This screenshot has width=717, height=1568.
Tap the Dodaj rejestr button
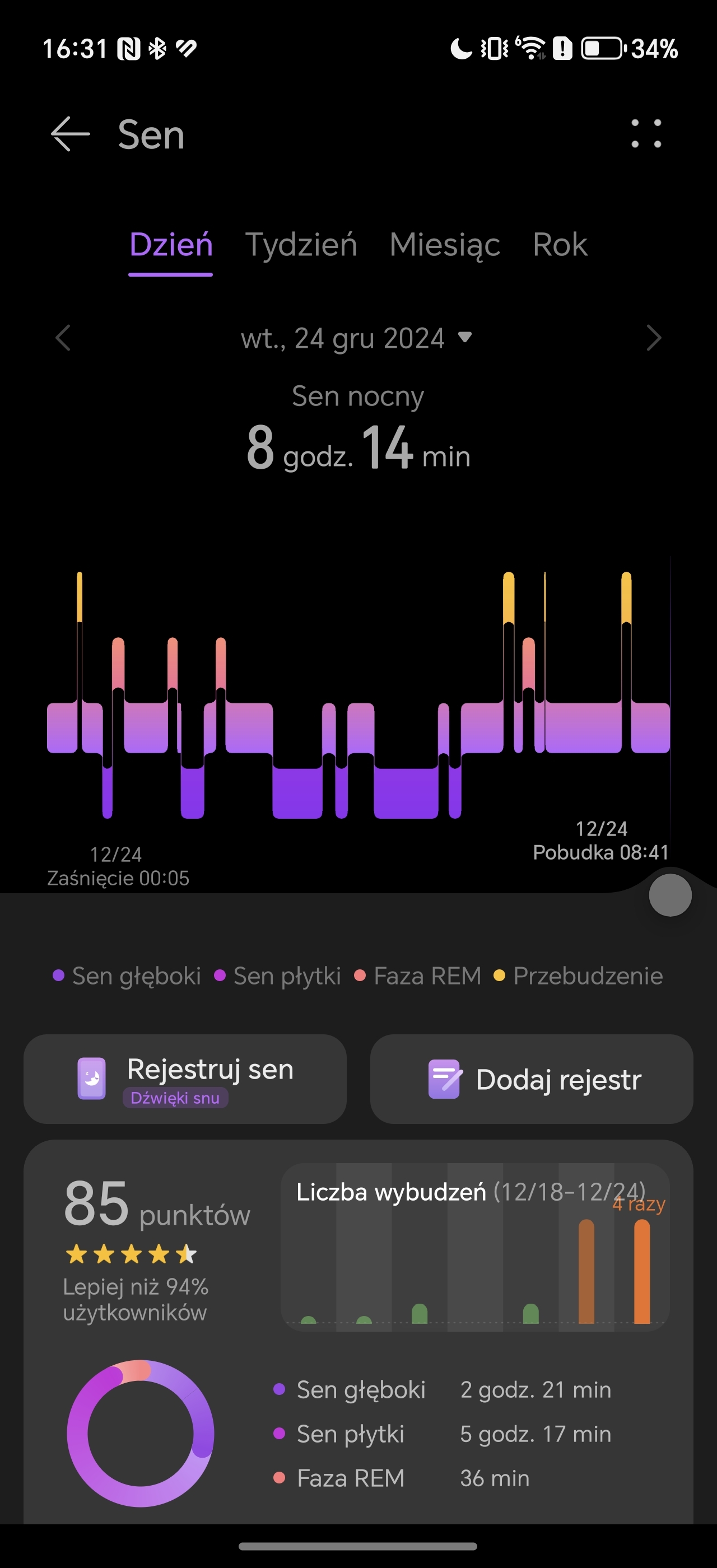[532, 1079]
